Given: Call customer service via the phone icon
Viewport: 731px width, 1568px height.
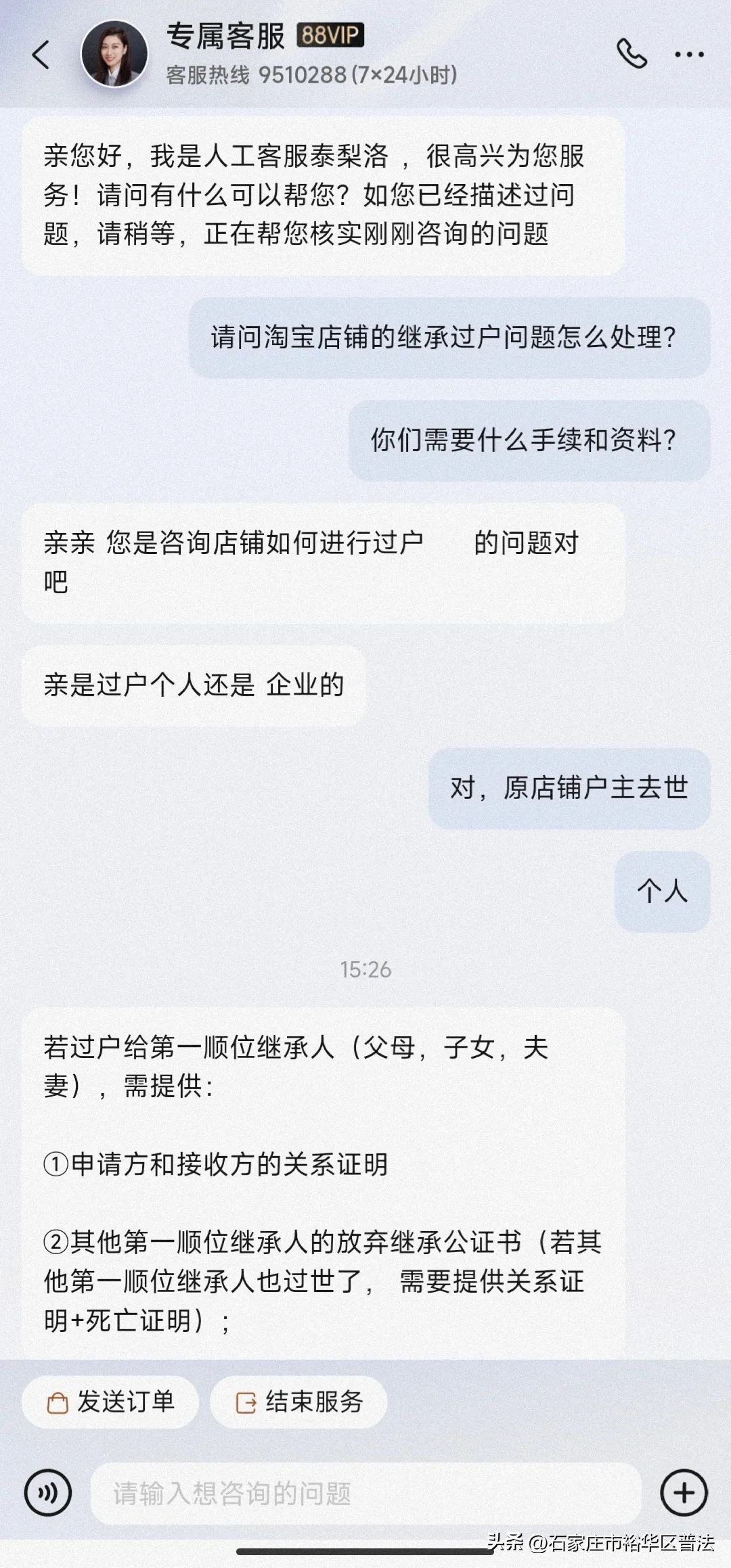Looking at the screenshot, I should [x=634, y=53].
